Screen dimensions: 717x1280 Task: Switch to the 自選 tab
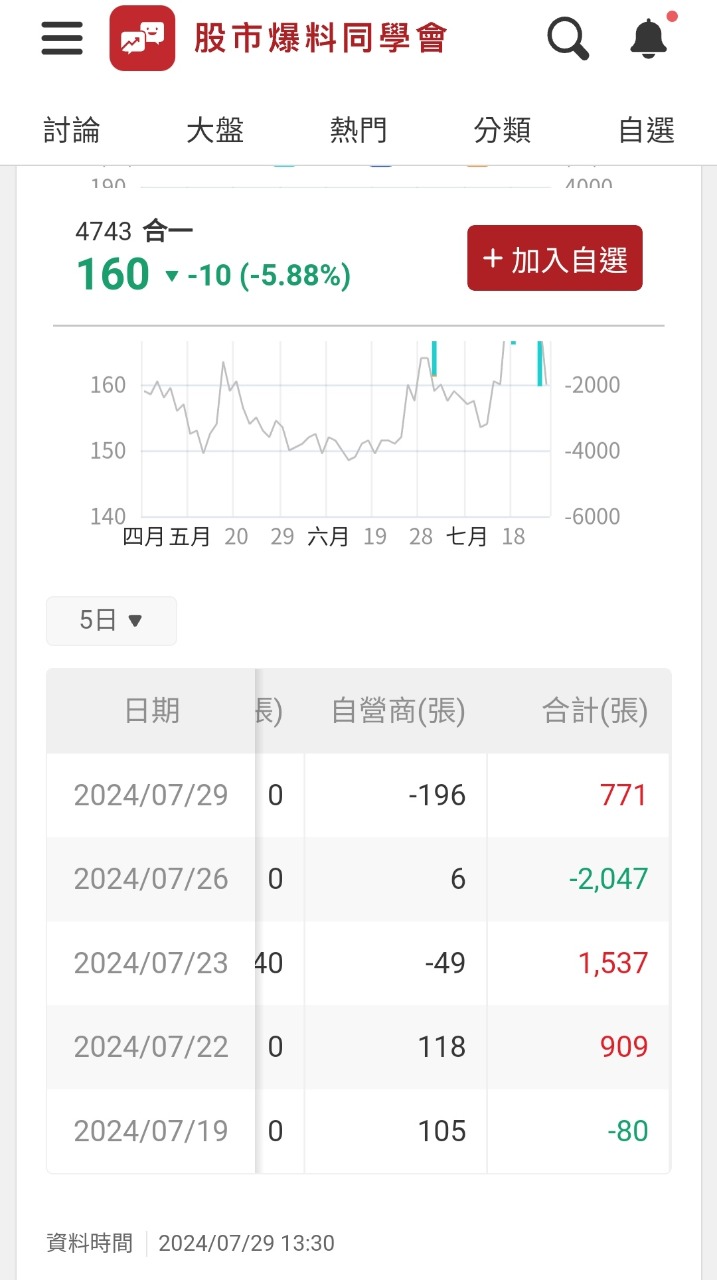[646, 131]
